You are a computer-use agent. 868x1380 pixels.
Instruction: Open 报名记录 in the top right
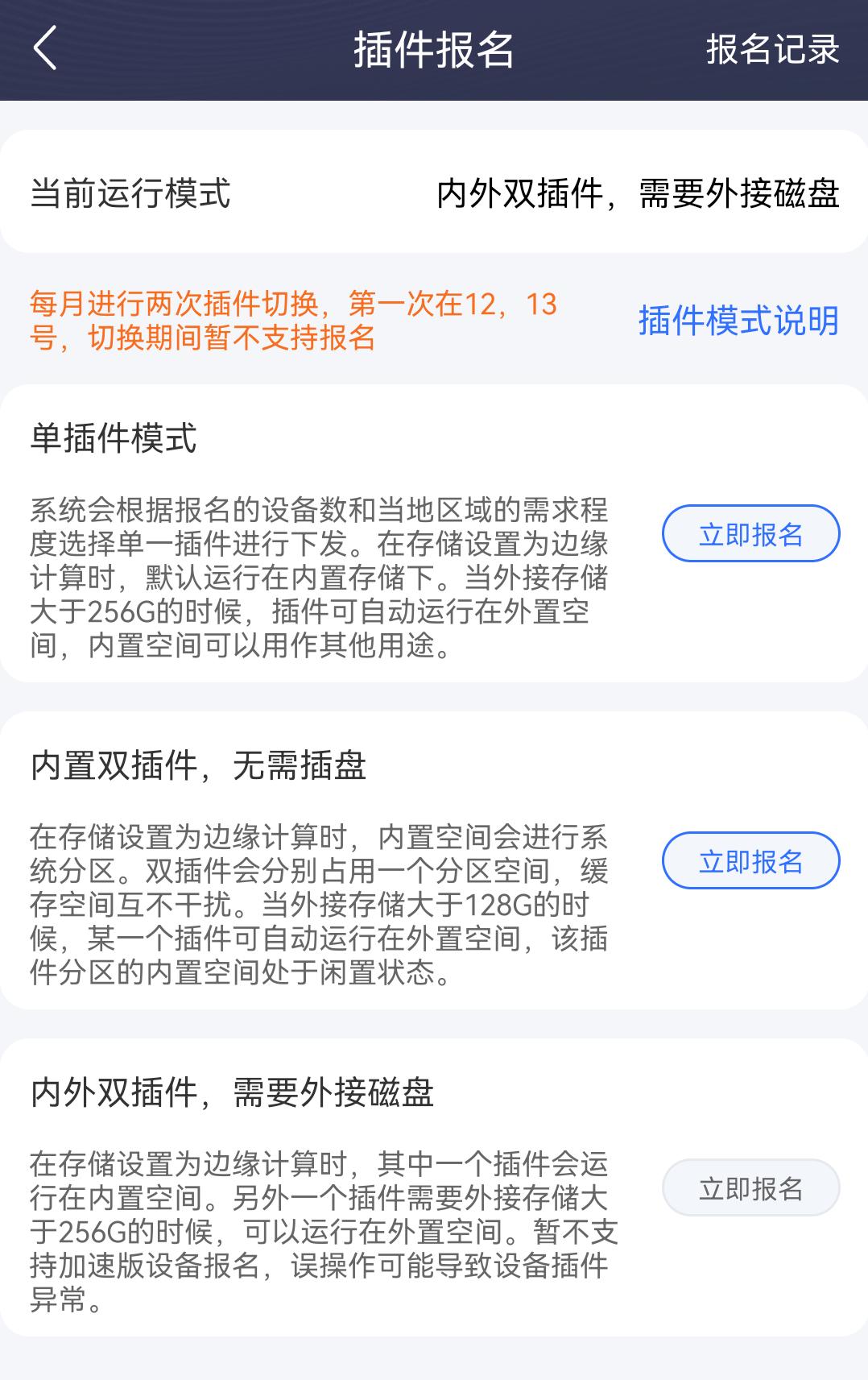[774, 50]
